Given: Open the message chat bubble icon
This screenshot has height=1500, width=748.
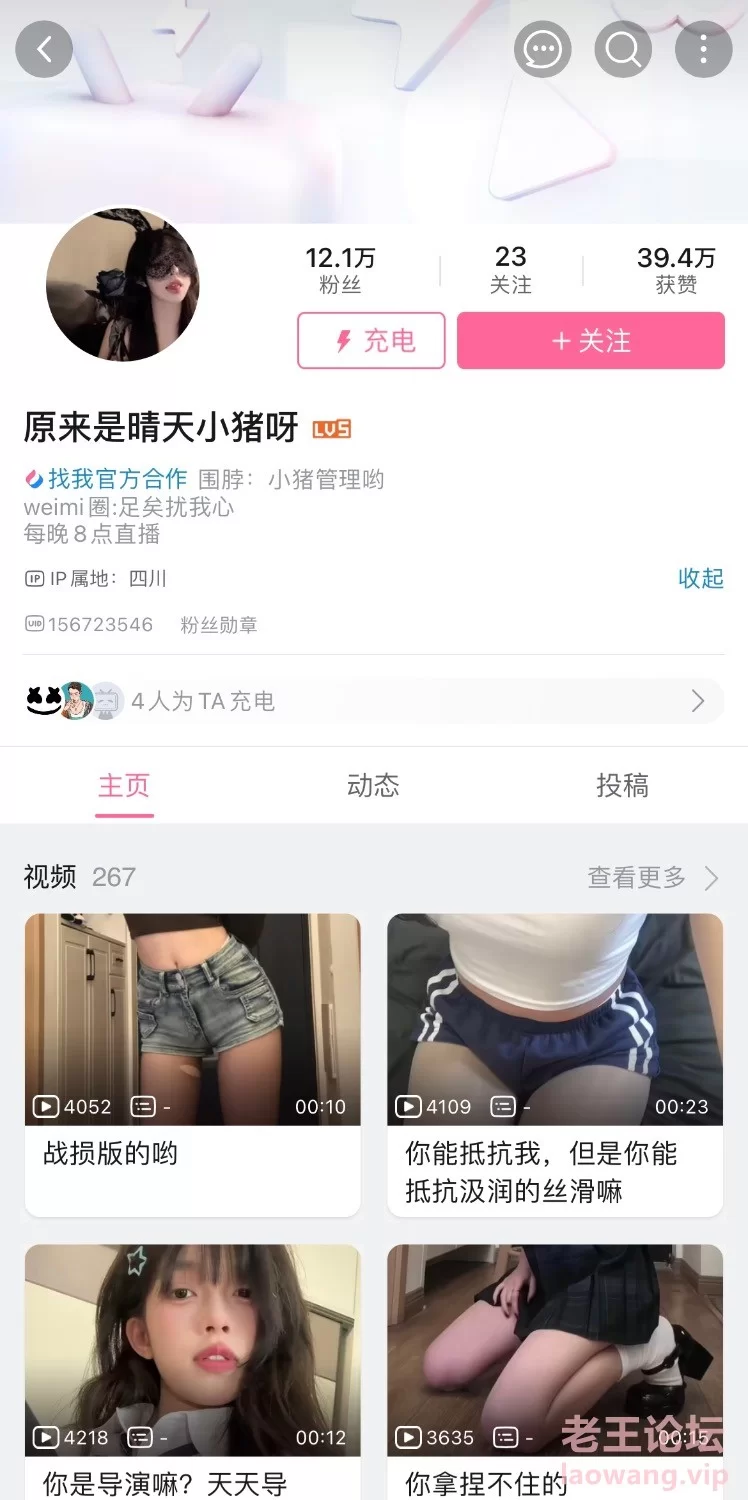Looking at the screenshot, I should pyautogui.click(x=543, y=49).
